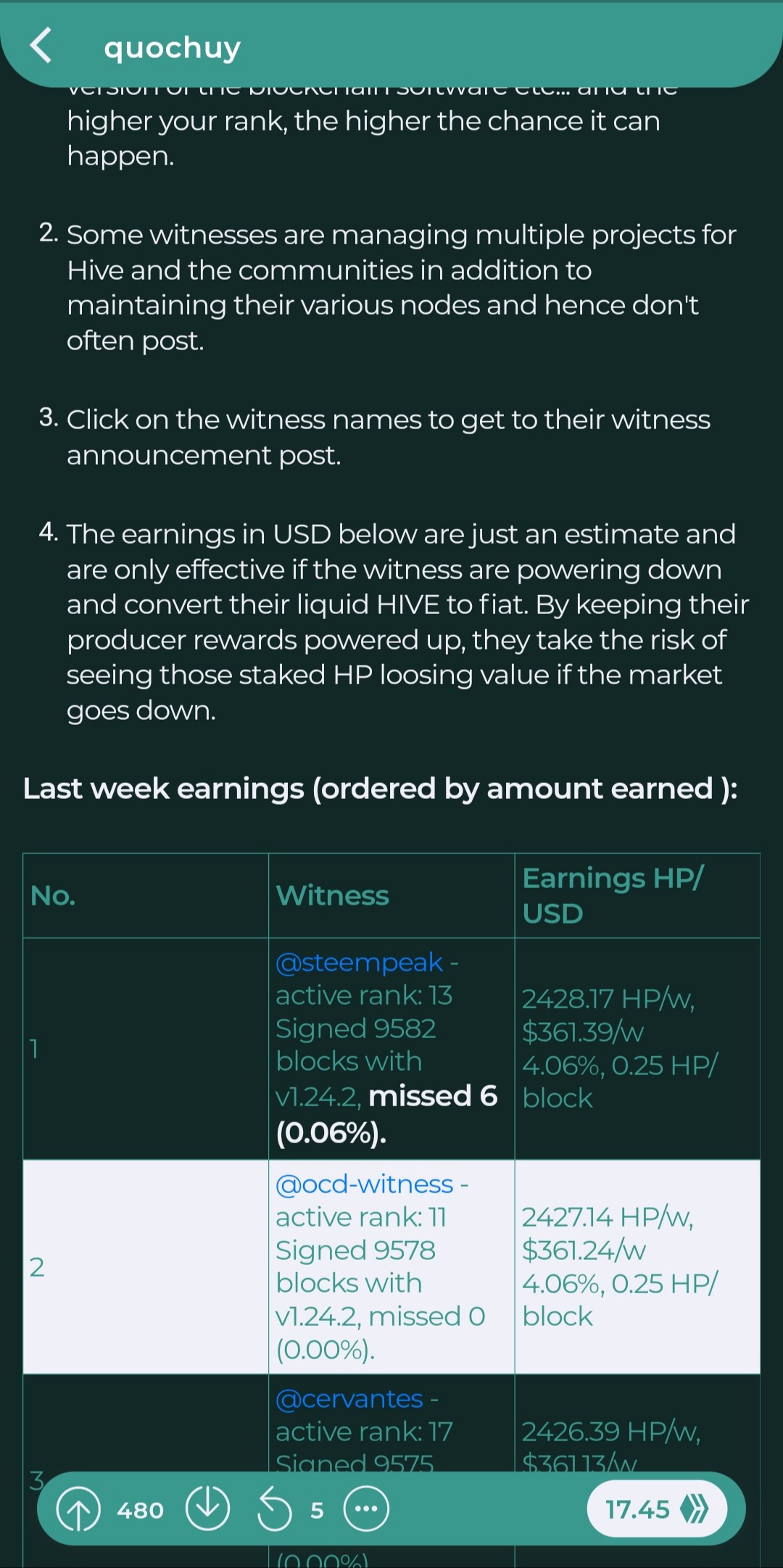Go back using the top arrow
The height and width of the screenshot is (1568, 783).
coord(41,46)
